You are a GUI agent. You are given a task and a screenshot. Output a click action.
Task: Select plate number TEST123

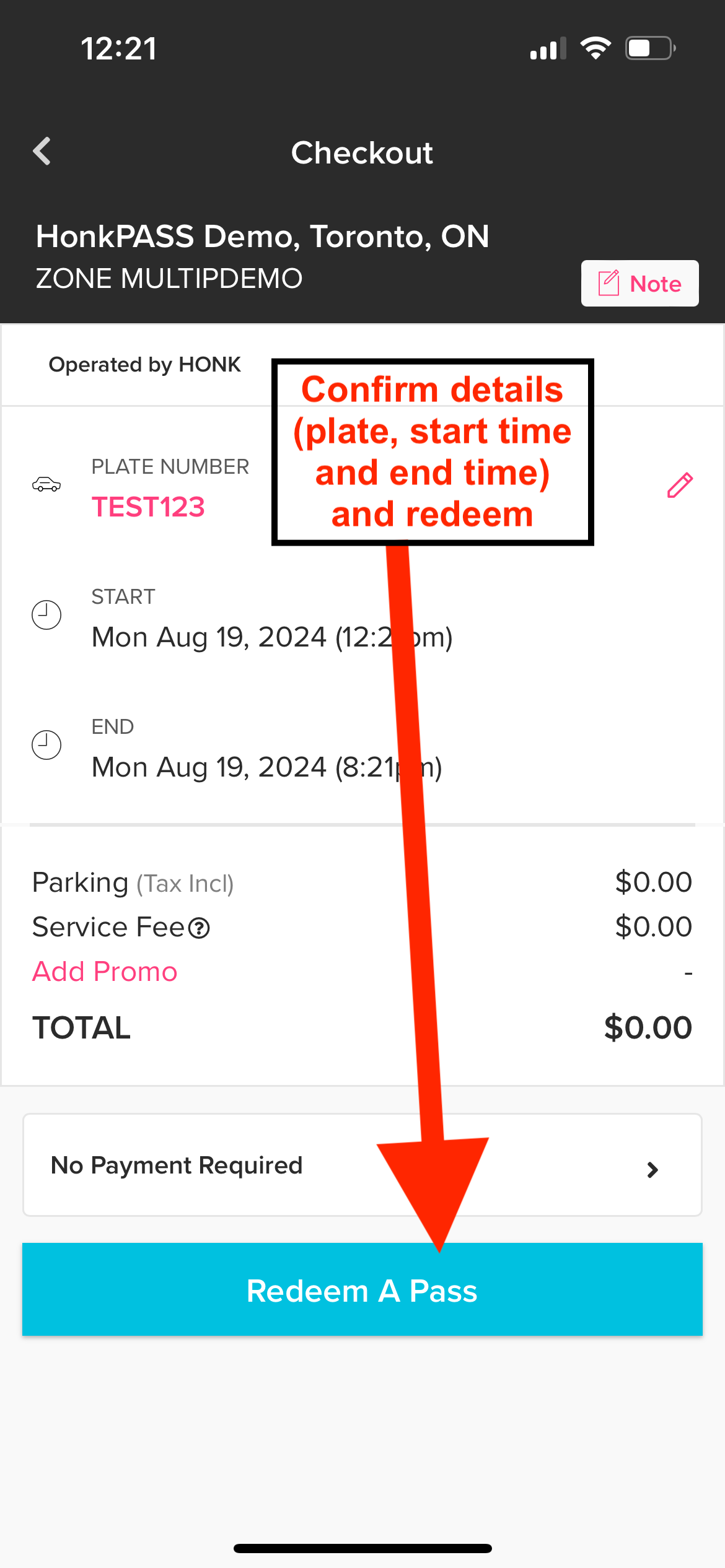[x=149, y=507]
